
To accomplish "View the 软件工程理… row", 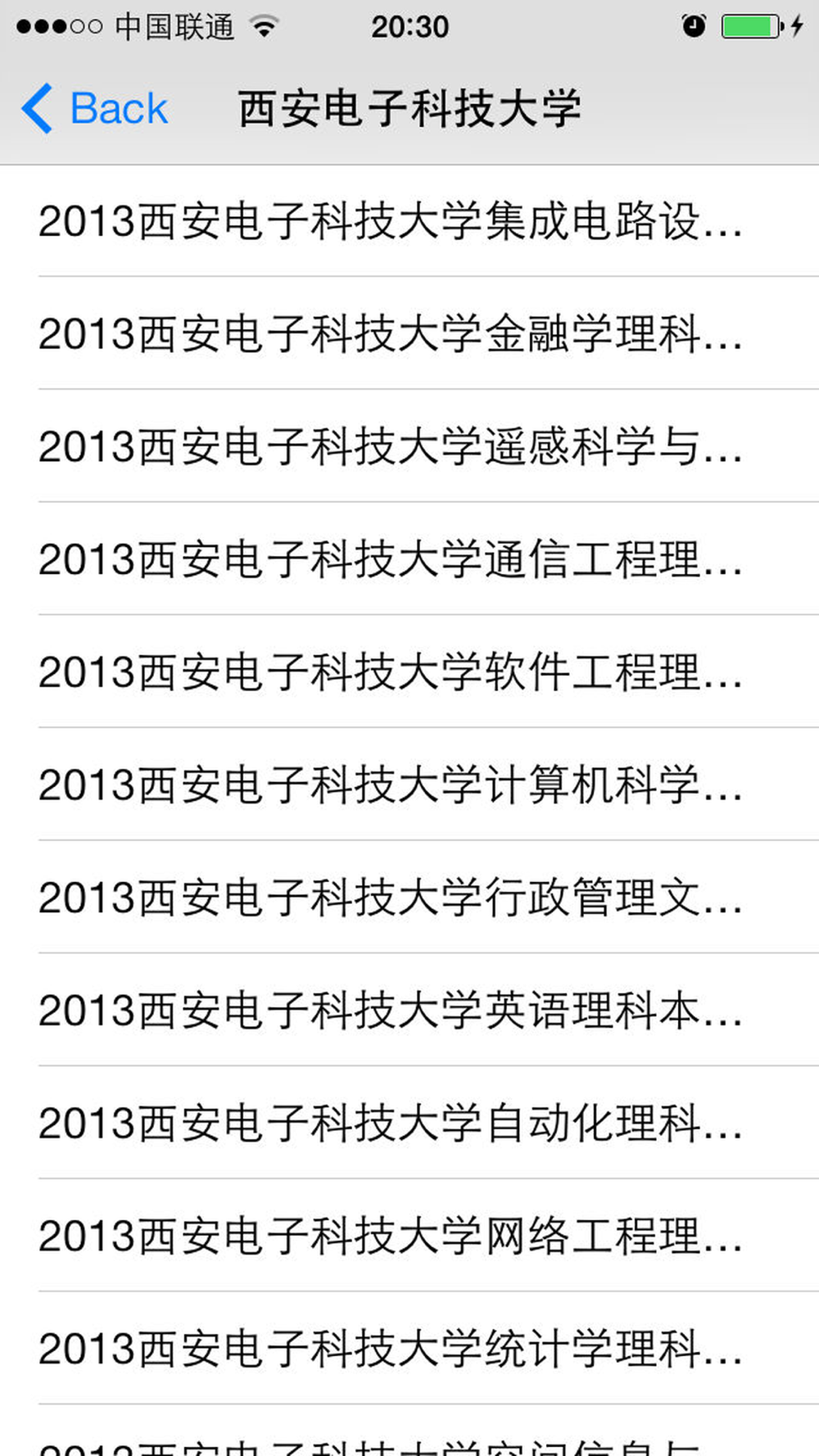I will [391, 672].
